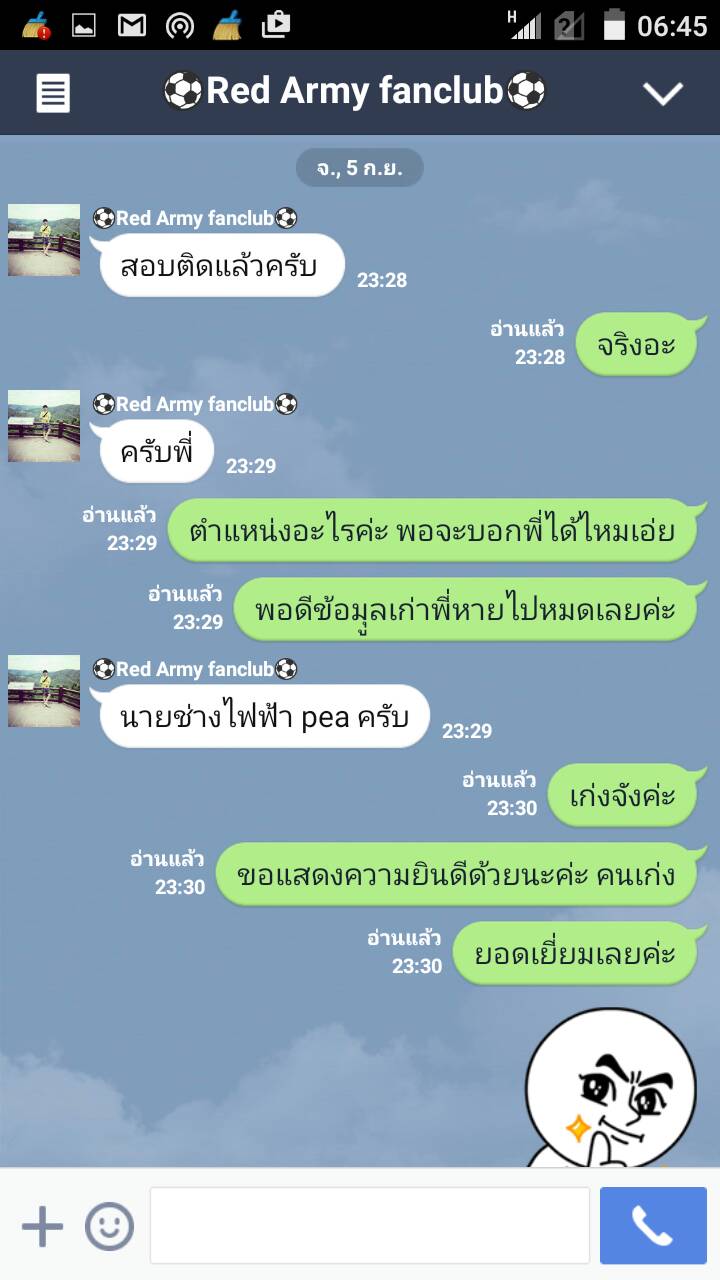Expand the chat options dropdown arrow
Screen dimensions: 720x1280
[662, 94]
